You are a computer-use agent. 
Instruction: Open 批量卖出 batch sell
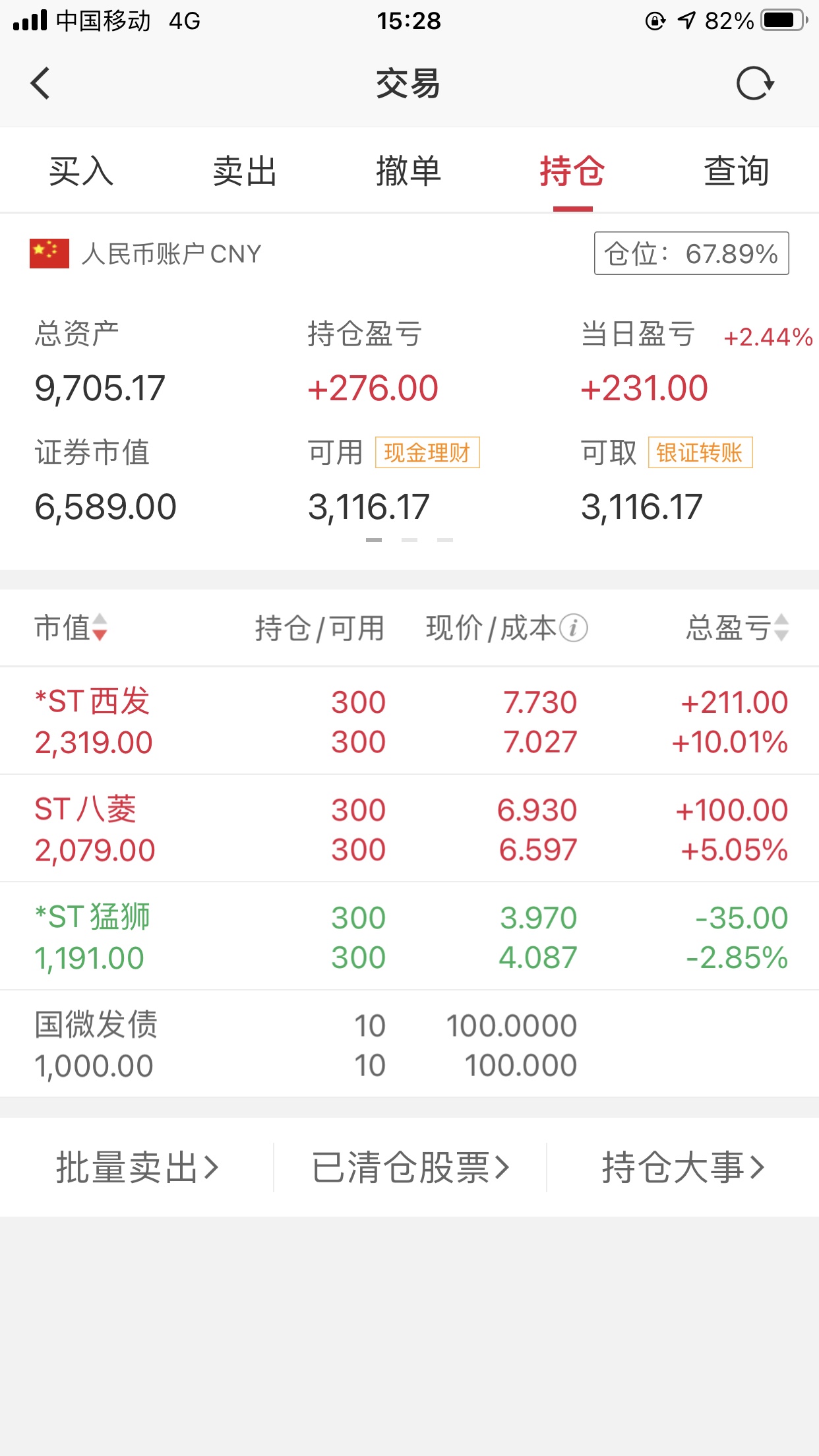(x=136, y=1168)
